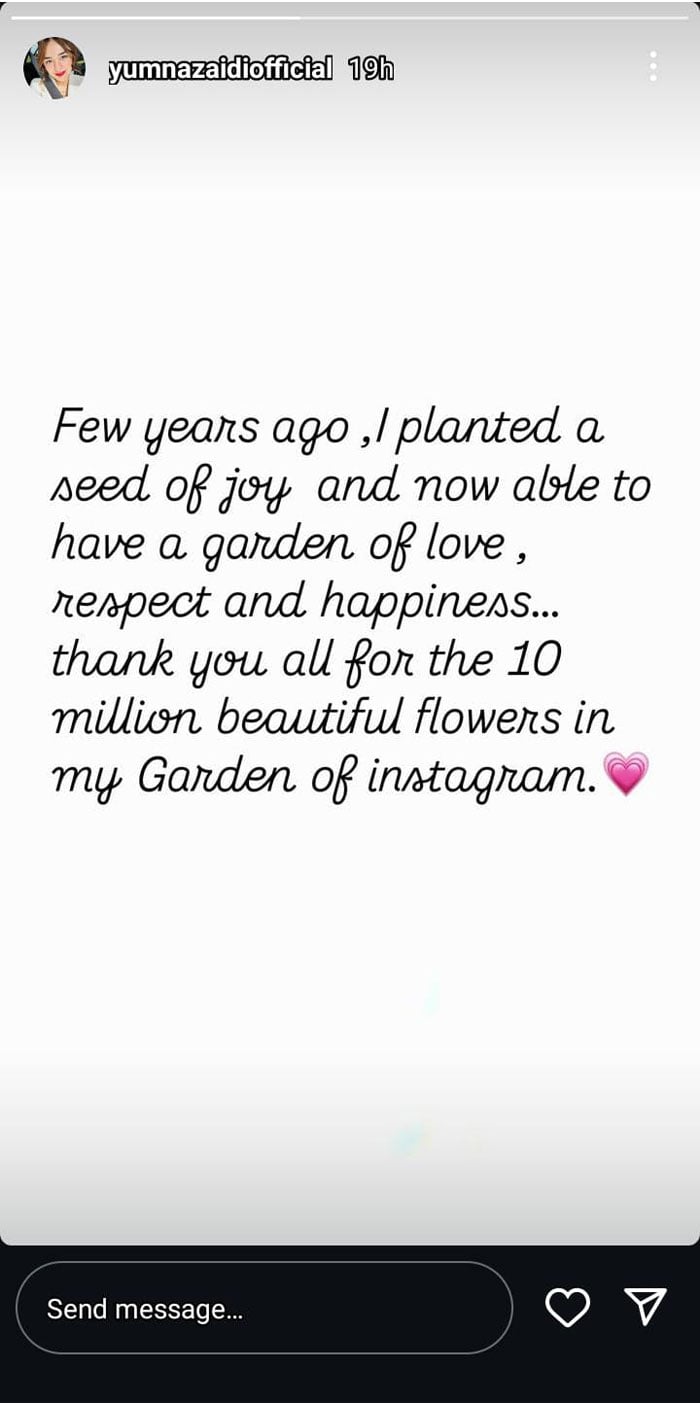700x1403 pixels.
Task: Like this story with the heart
Action: click(567, 1307)
